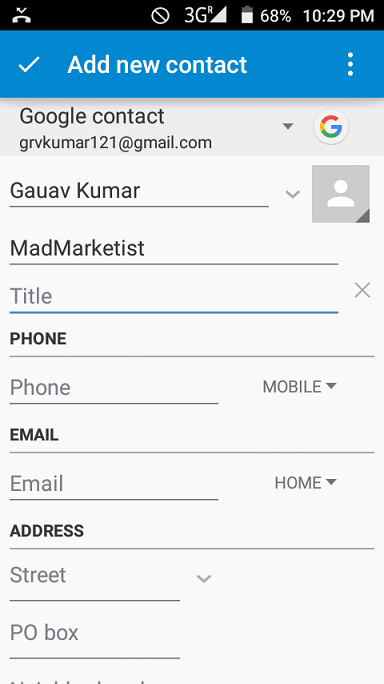Tap the Title field
The width and height of the screenshot is (384, 684).
click(174, 296)
